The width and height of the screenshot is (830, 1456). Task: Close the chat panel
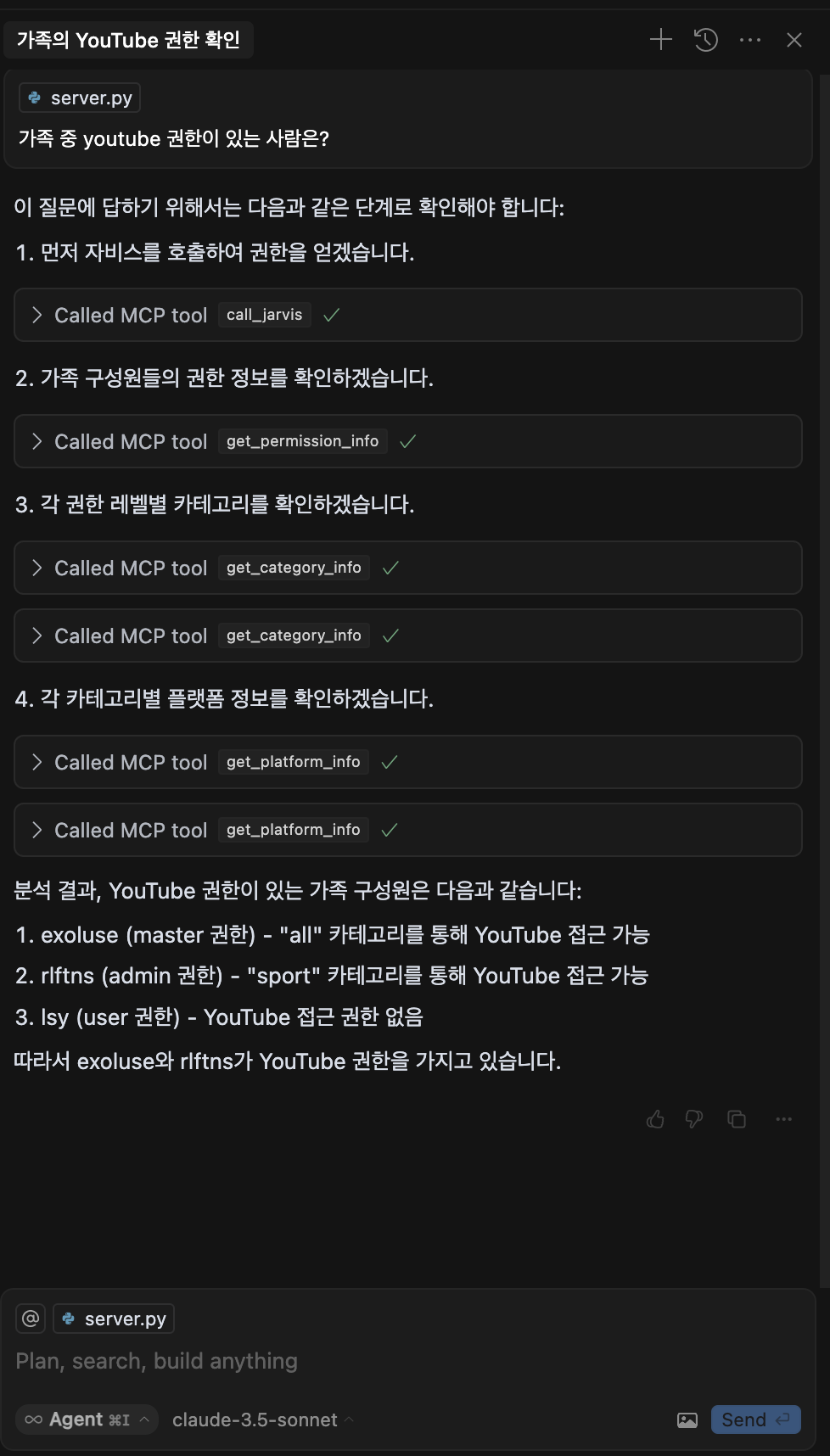[x=794, y=40]
